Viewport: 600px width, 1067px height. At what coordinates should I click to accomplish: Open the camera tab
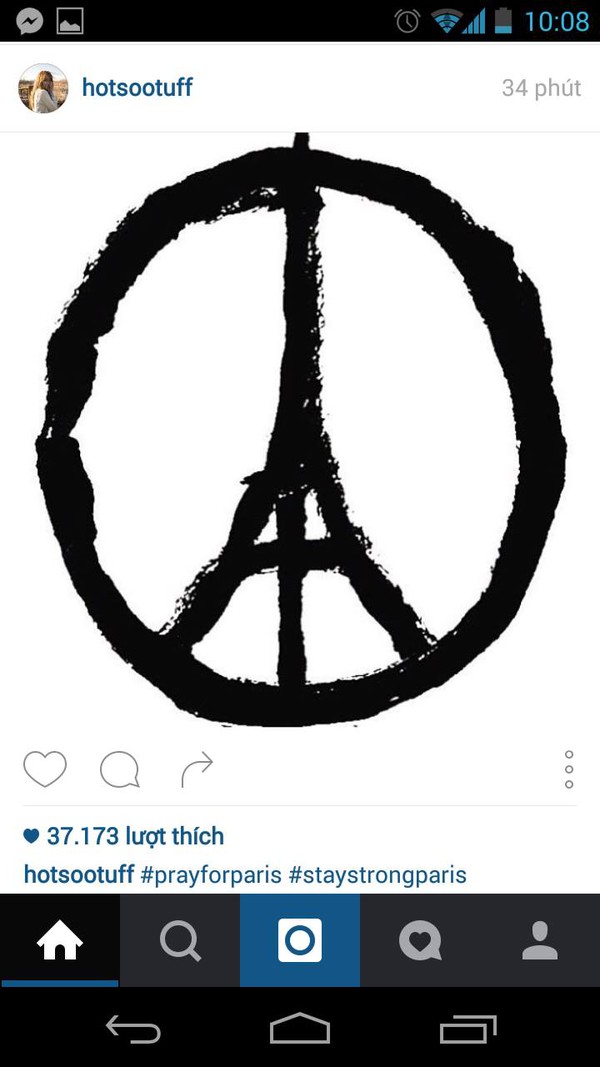point(300,940)
